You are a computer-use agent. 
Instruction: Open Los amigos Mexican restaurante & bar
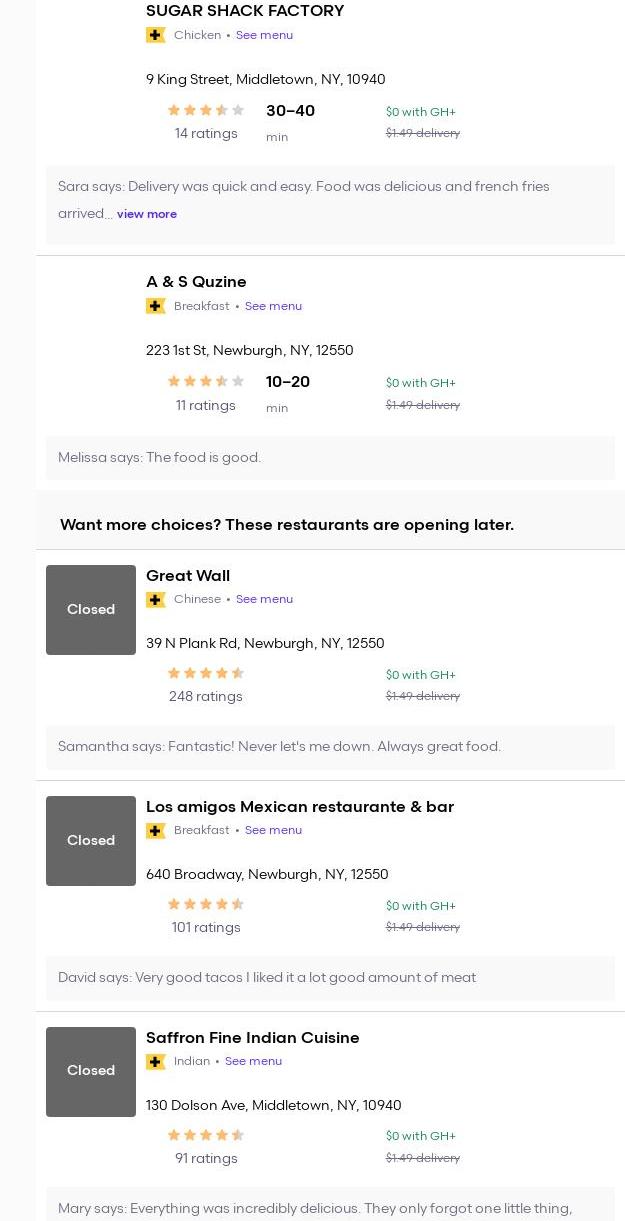(x=300, y=807)
